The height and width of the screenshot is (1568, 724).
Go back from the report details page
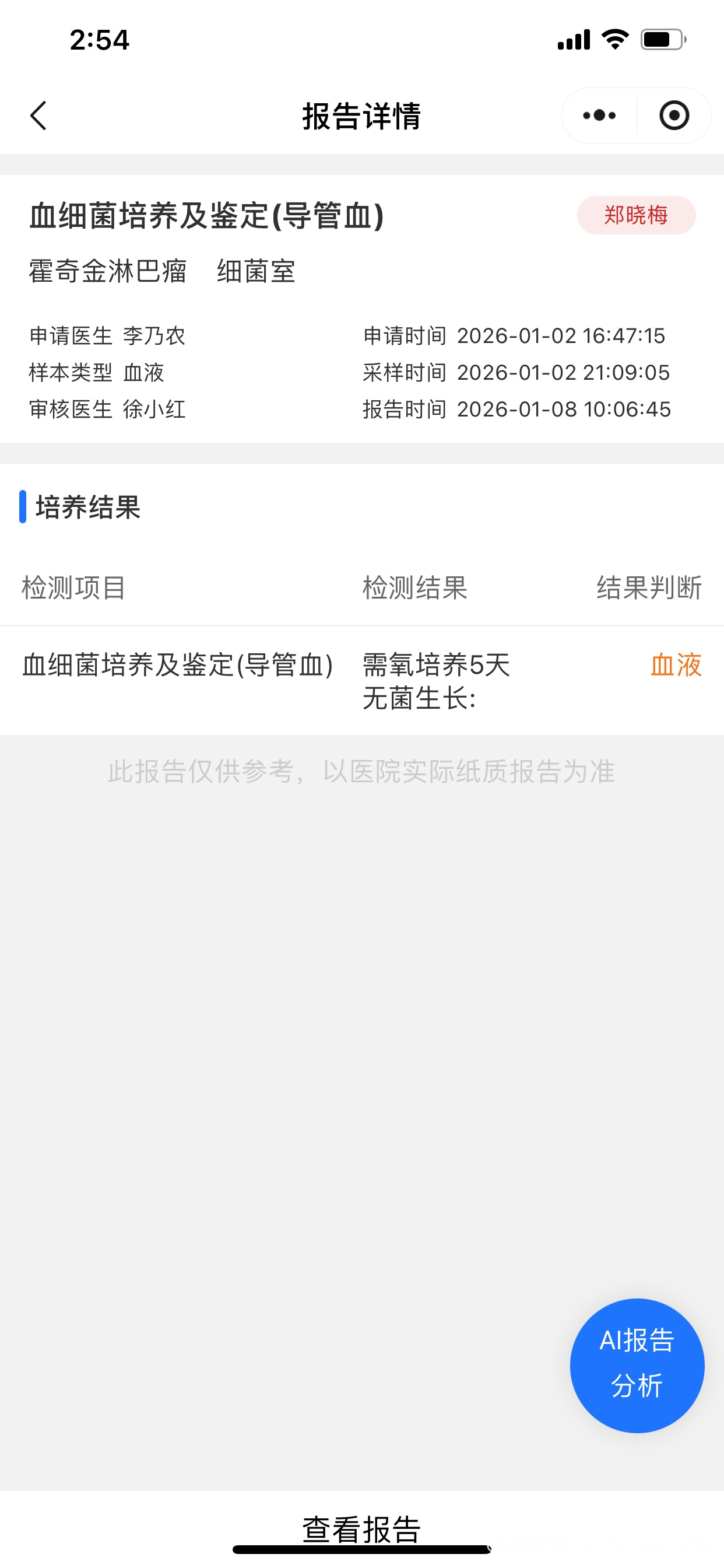coord(39,116)
